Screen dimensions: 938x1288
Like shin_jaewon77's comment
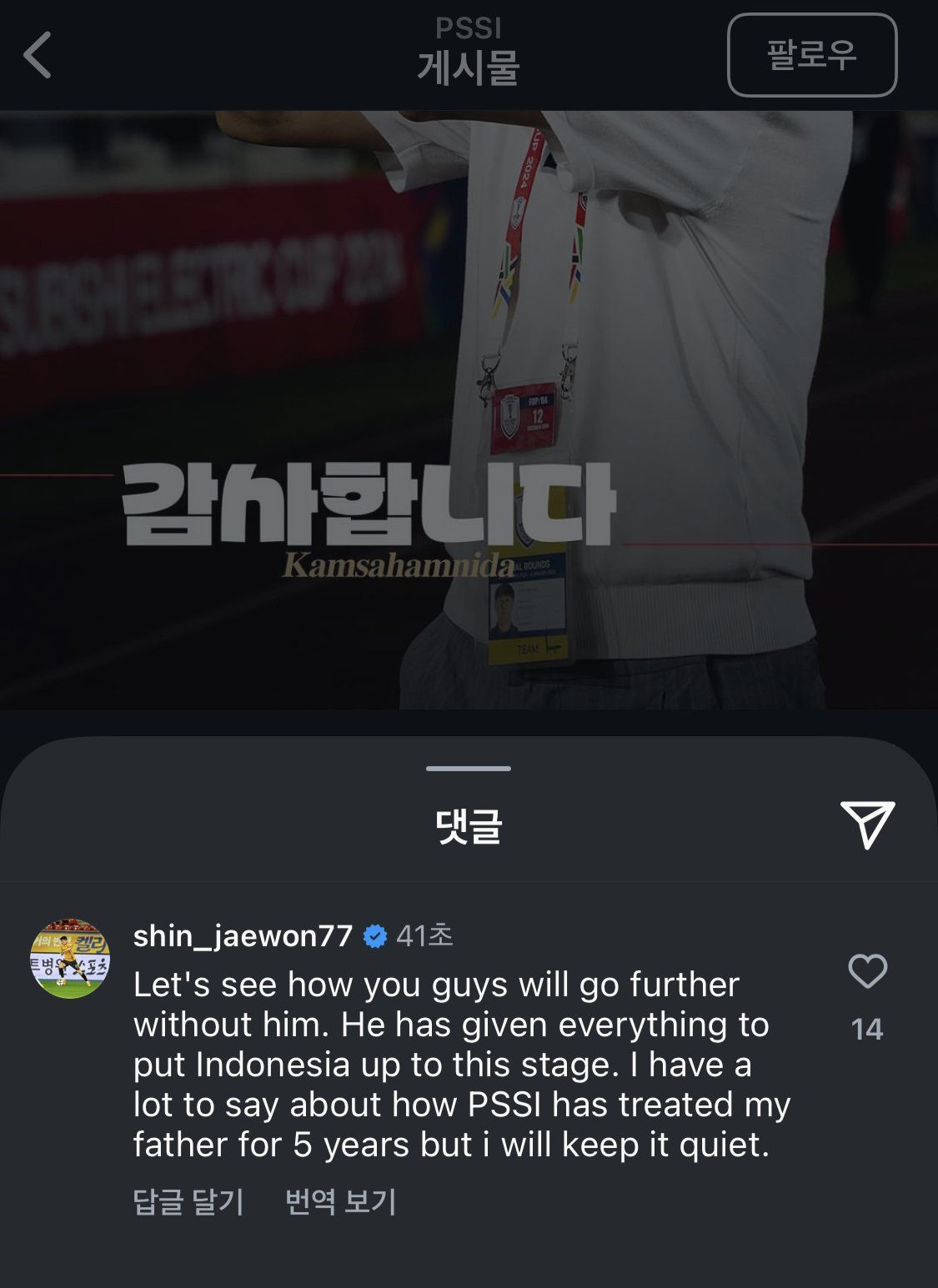click(x=867, y=971)
